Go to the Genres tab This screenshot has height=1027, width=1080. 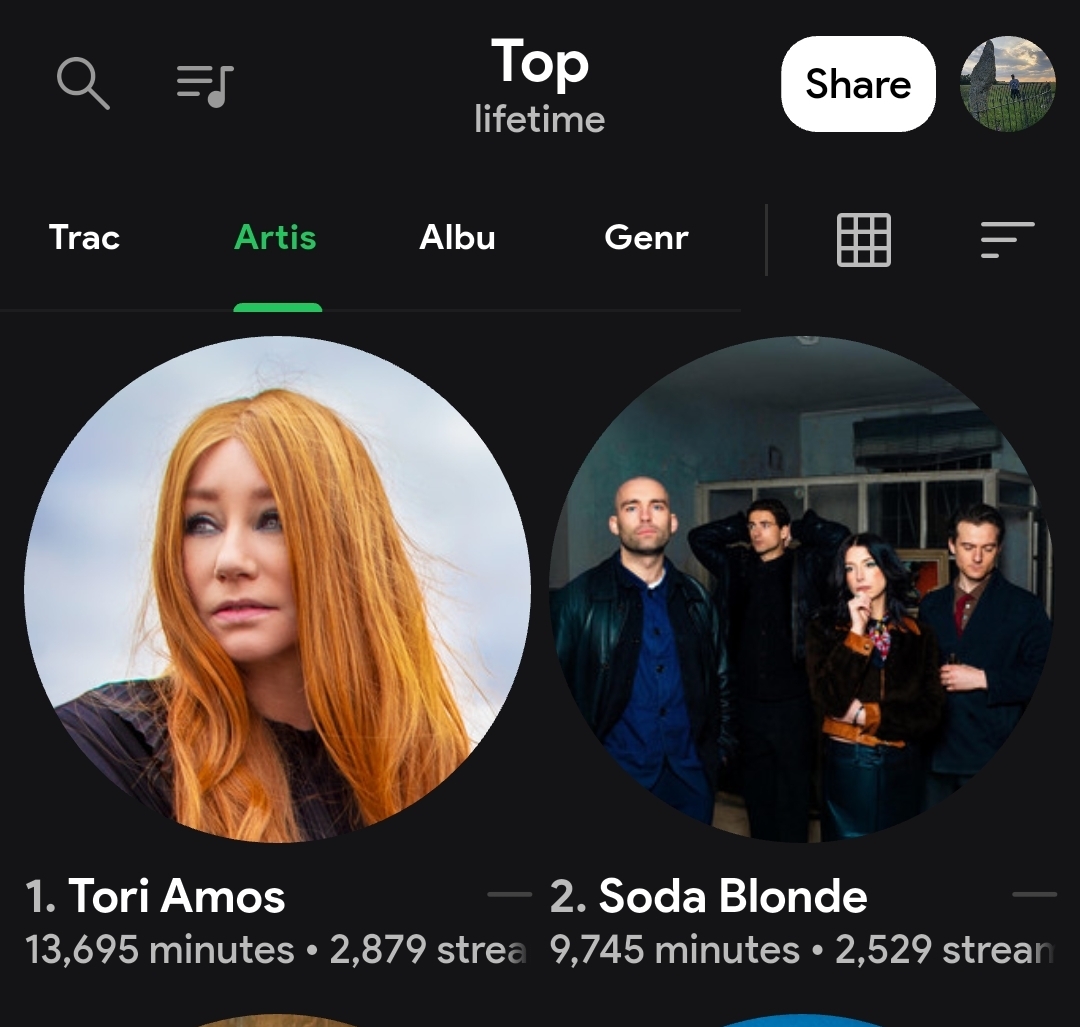click(x=646, y=238)
